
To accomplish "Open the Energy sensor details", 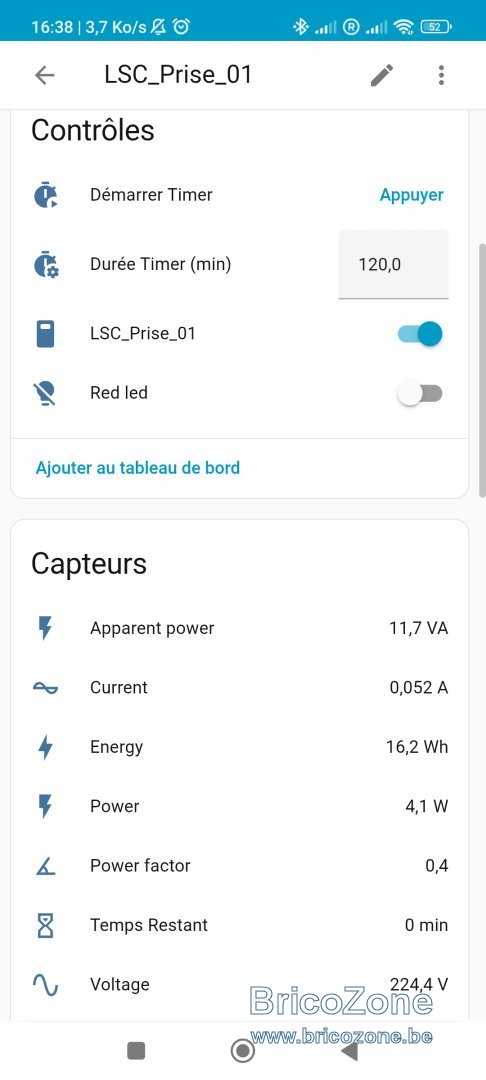I will (240, 747).
